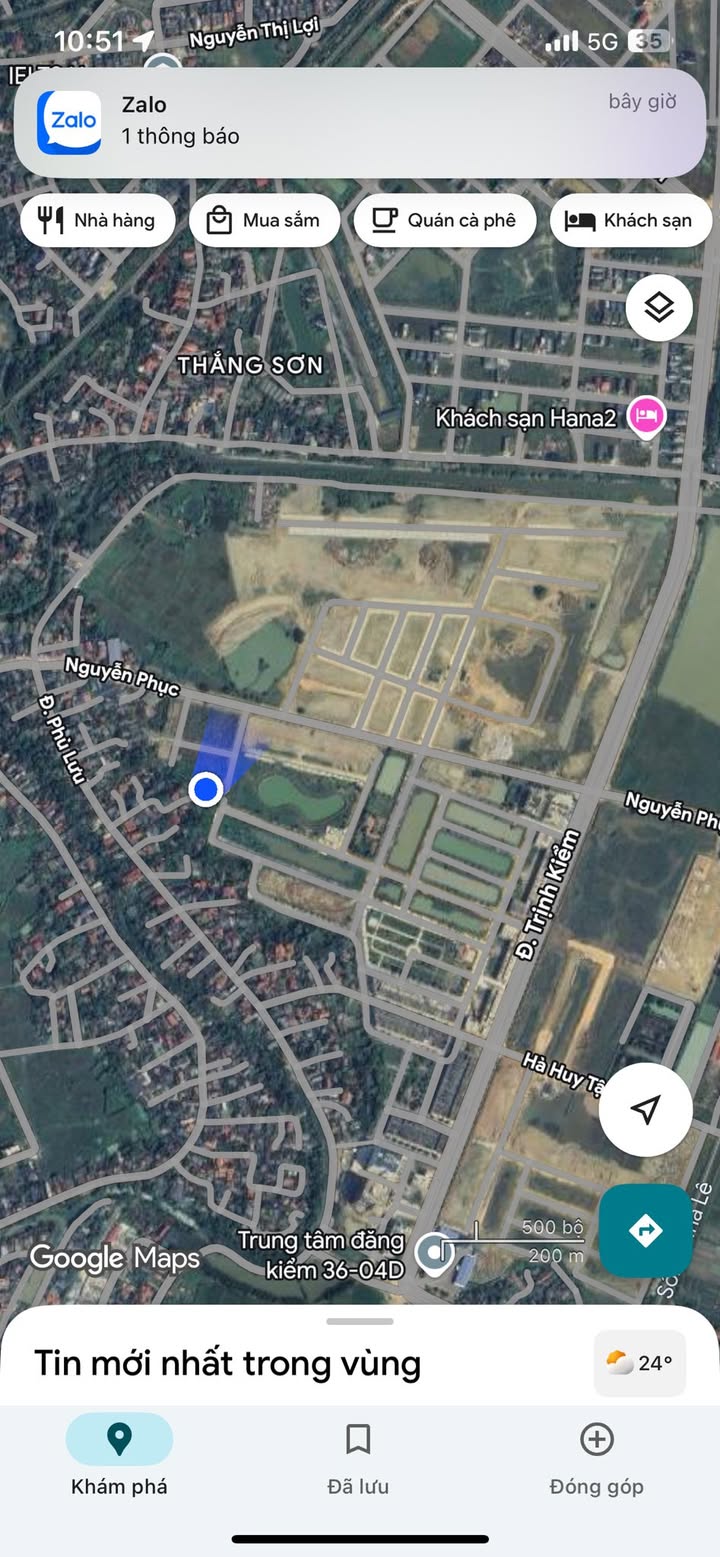Open Khách sạn Hana2 hotel pin

pyautogui.click(x=646, y=416)
